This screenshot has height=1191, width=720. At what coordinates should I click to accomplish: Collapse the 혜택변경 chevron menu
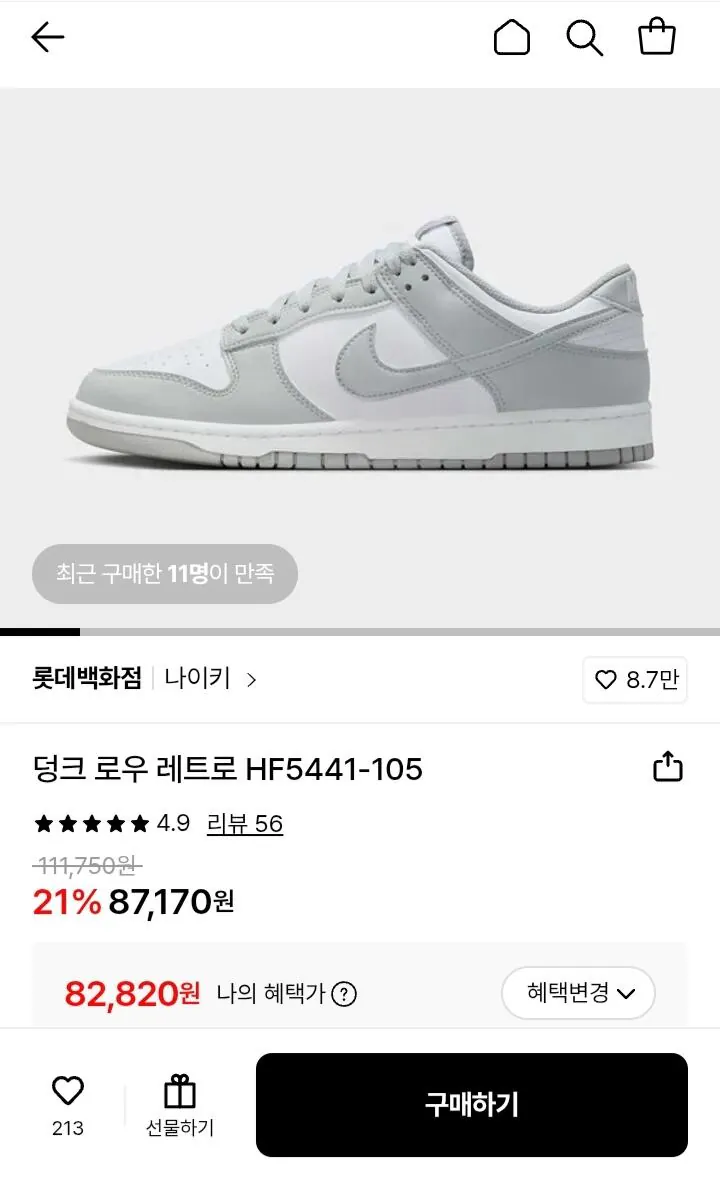click(628, 994)
